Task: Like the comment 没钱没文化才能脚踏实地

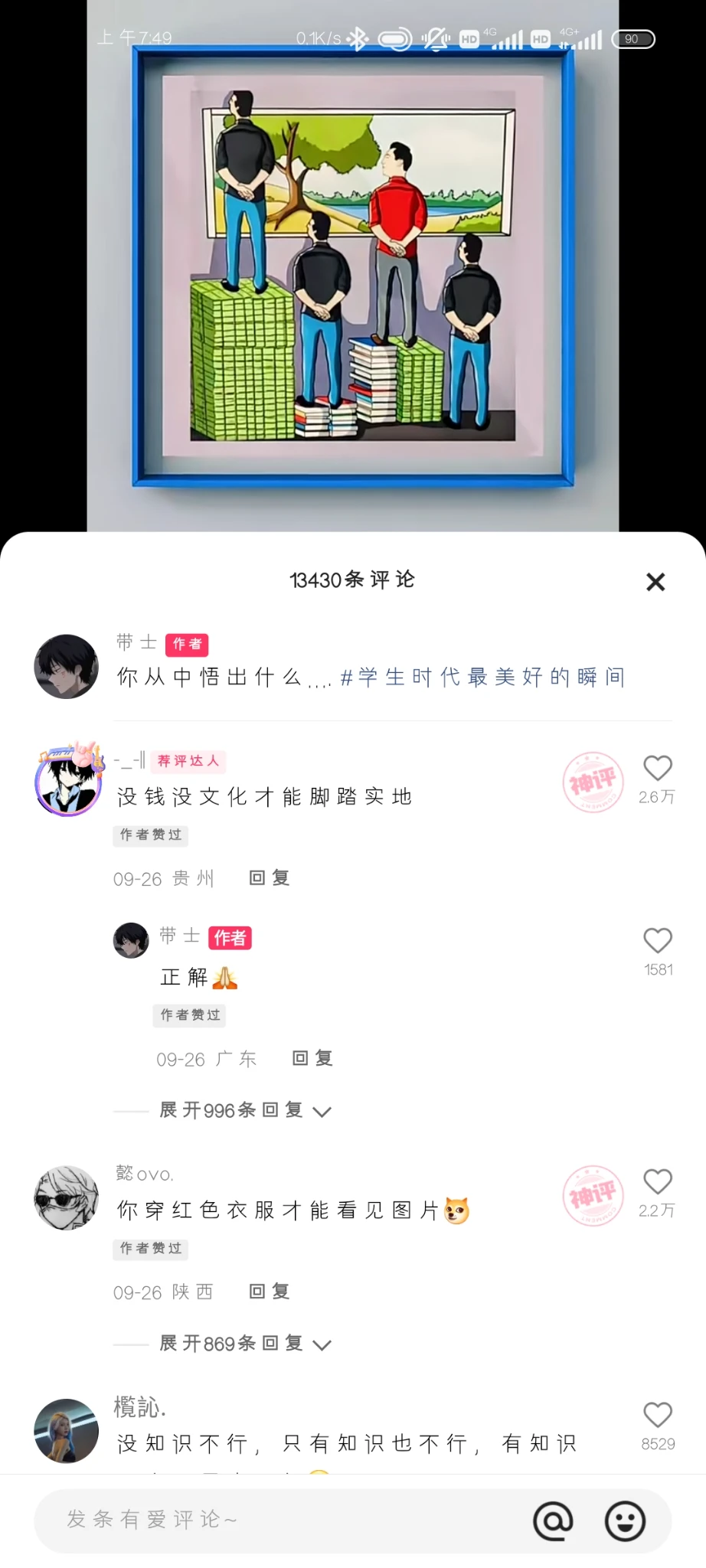Action: pos(657,769)
